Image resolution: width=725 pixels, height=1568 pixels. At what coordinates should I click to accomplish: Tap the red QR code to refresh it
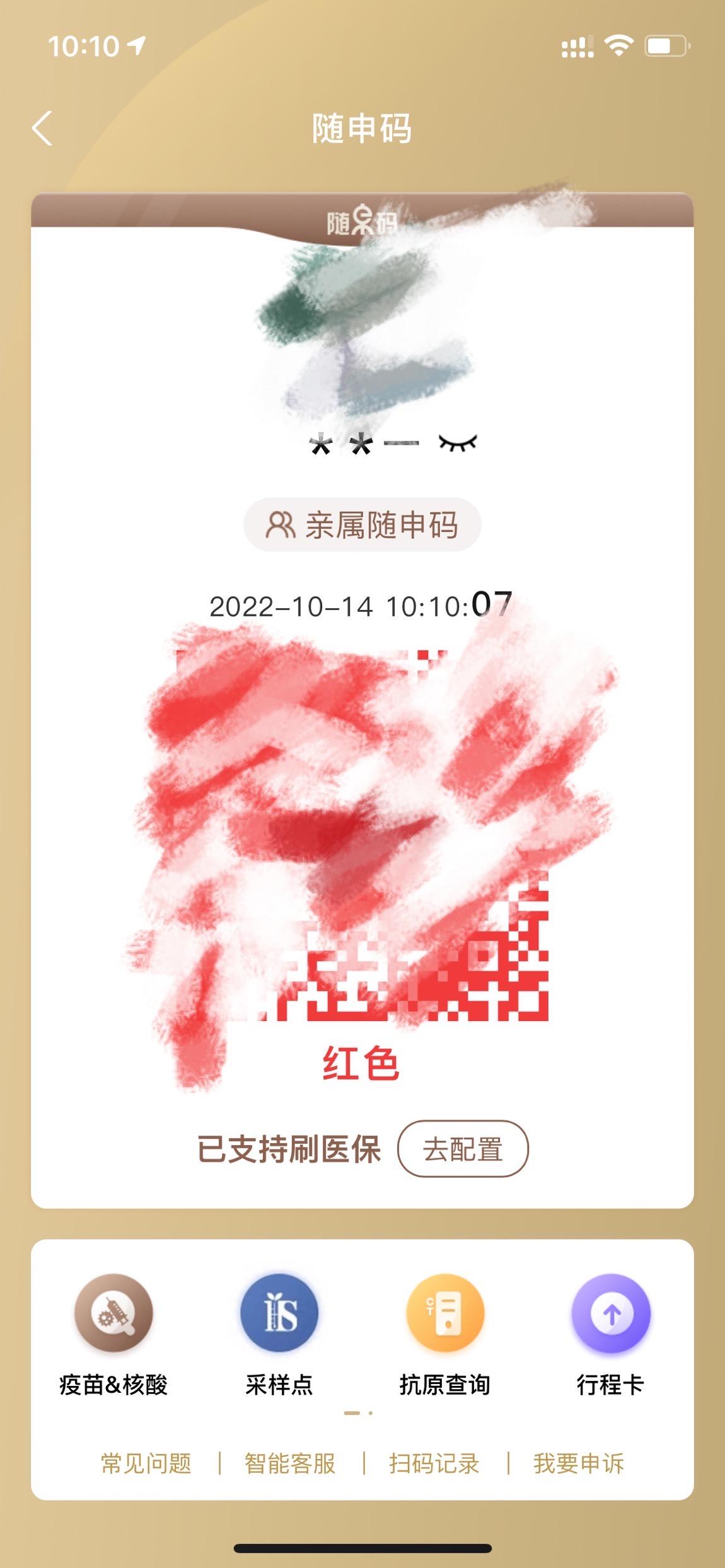(x=362, y=832)
